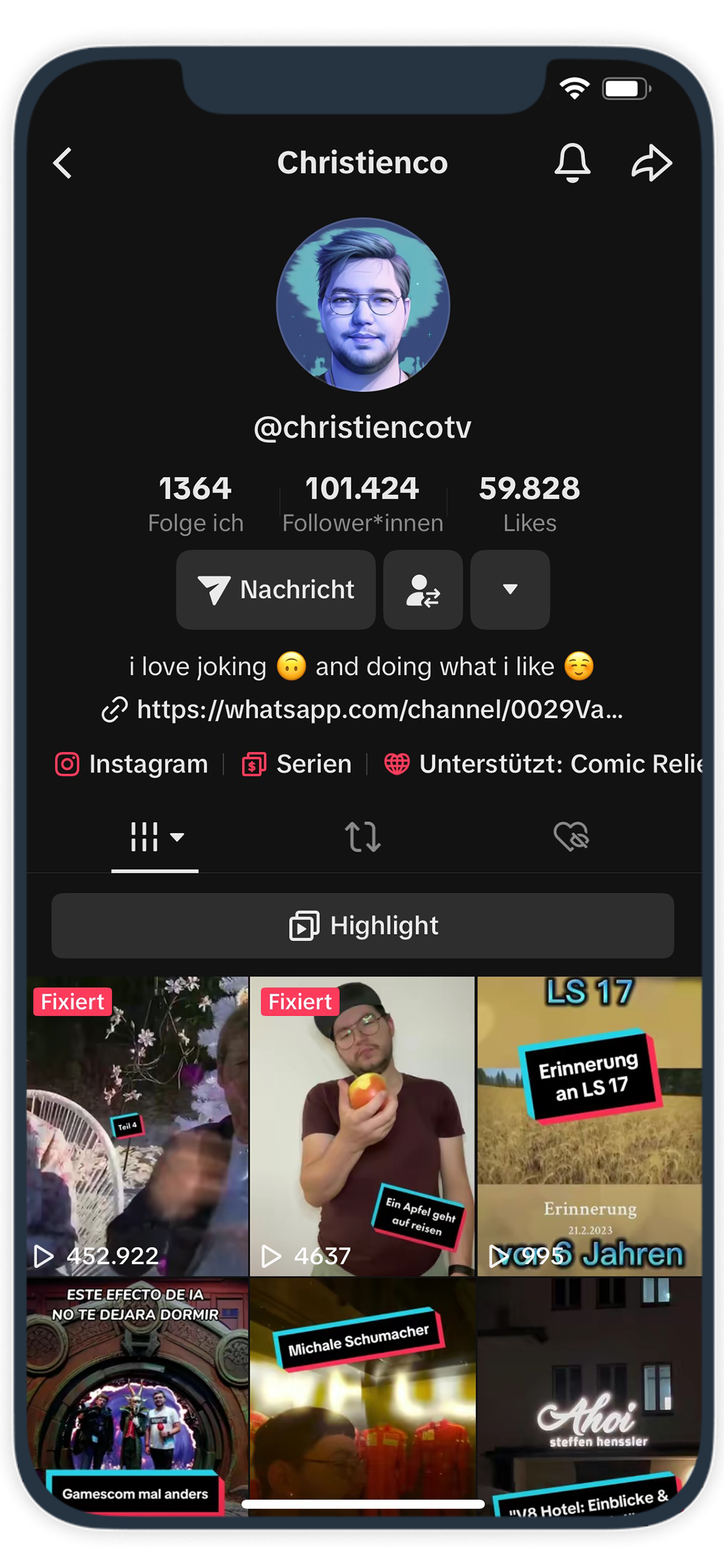Viewport: 724px width, 1568px height.
Task: Open the WhatsApp channel link
Action: (362, 709)
